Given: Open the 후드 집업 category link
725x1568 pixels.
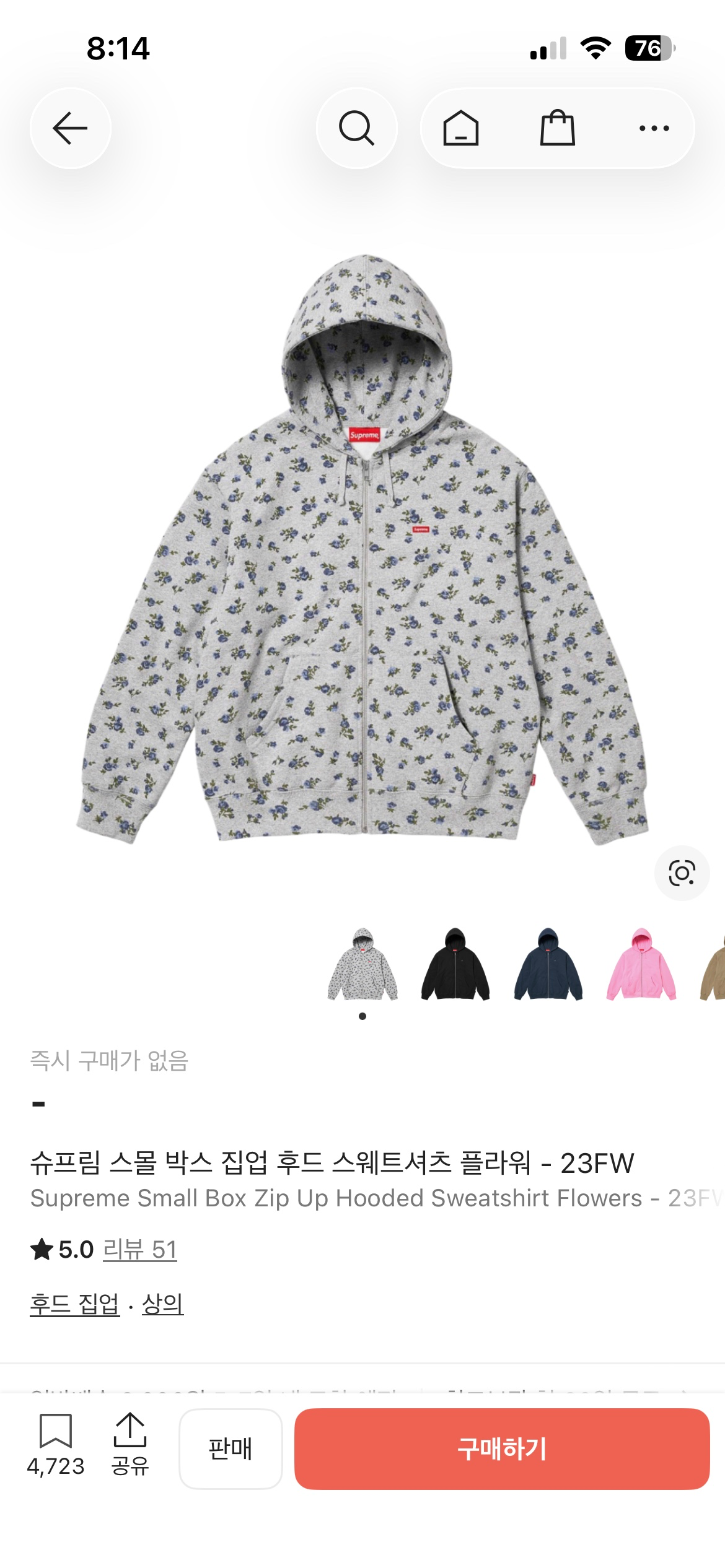Looking at the screenshot, I should 74,1304.
